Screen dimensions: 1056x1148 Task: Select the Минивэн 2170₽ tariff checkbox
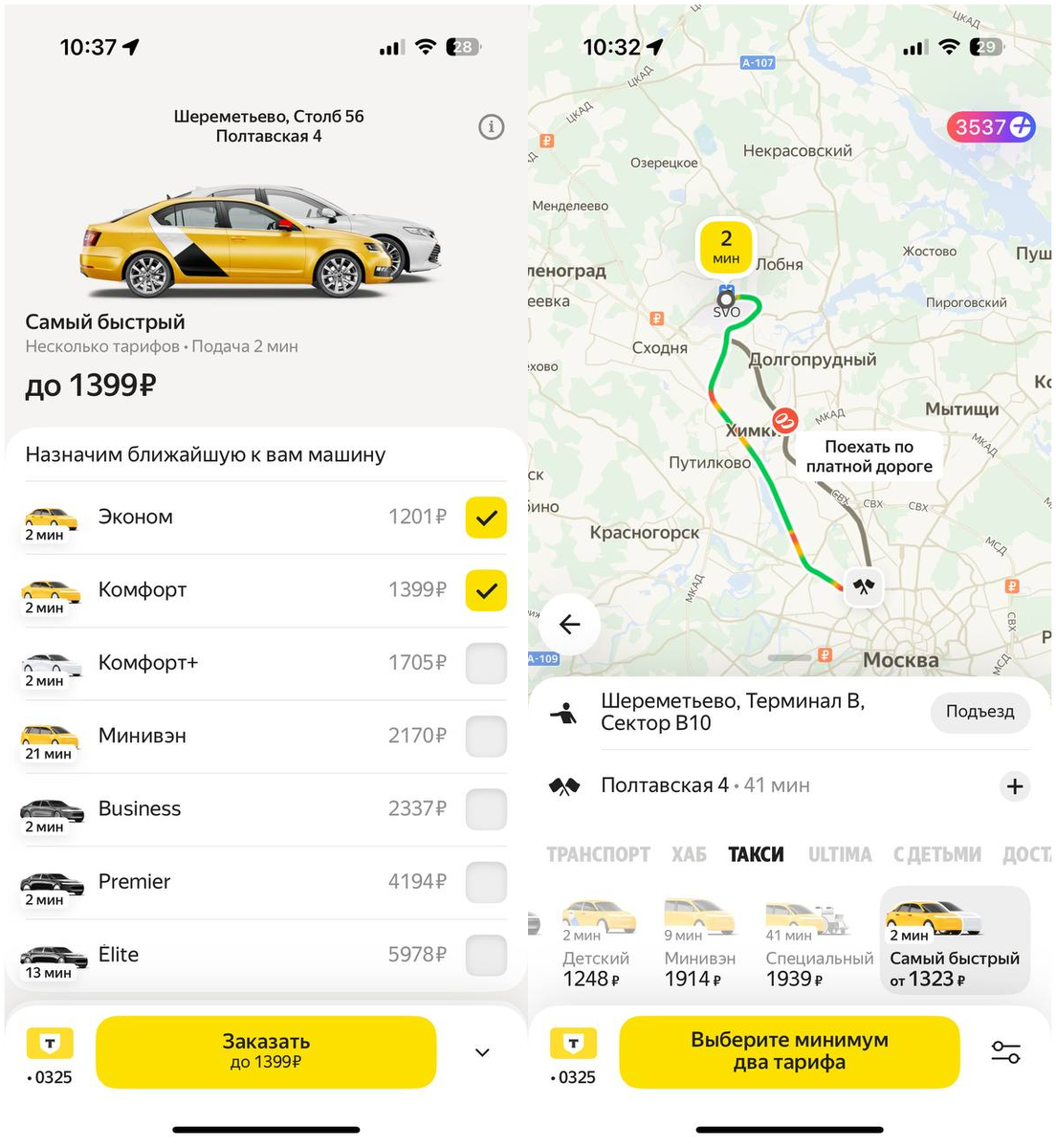pyautogui.click(x=486, y=737)
